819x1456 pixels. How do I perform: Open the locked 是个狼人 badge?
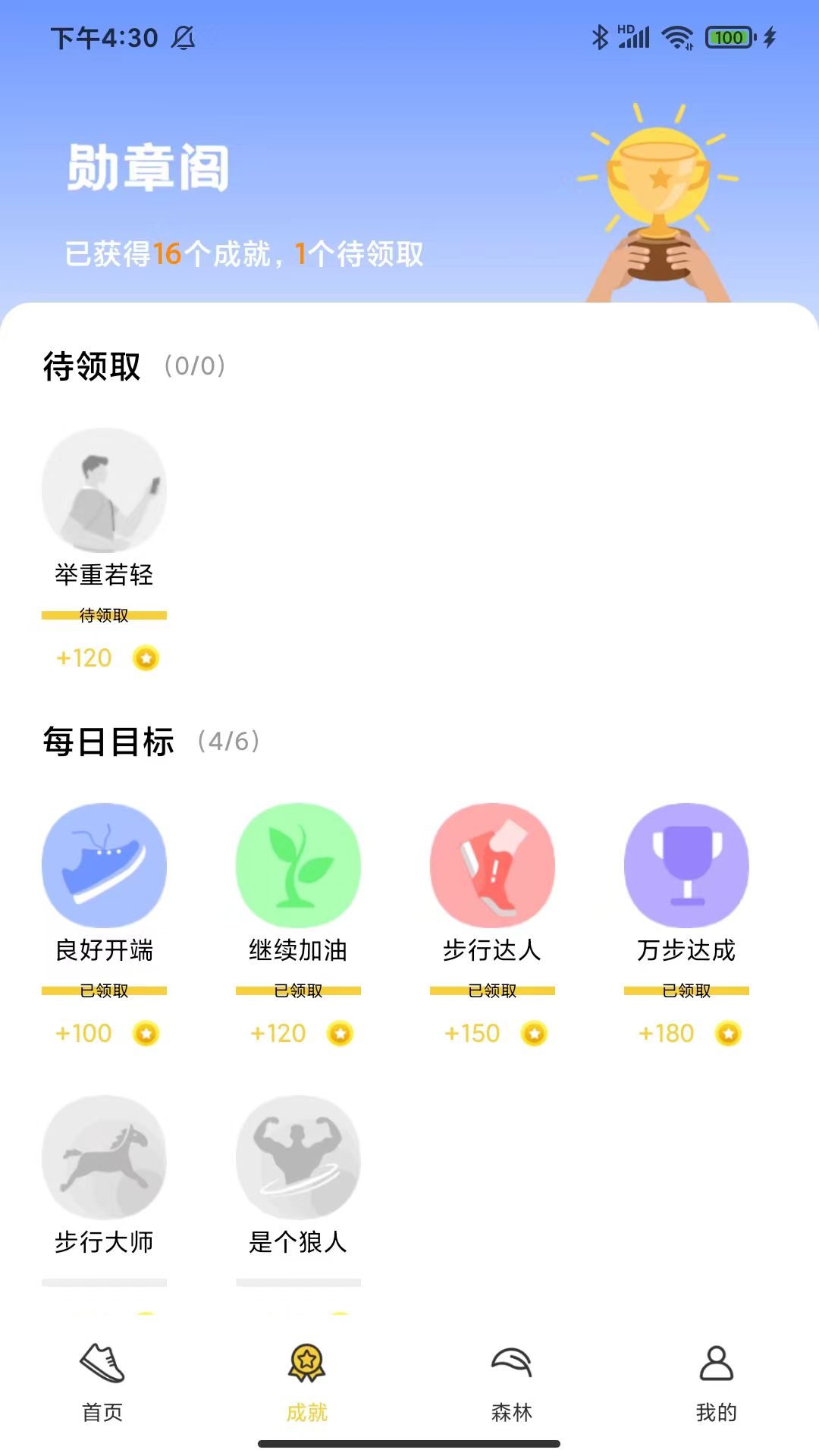pos(298,1157)
